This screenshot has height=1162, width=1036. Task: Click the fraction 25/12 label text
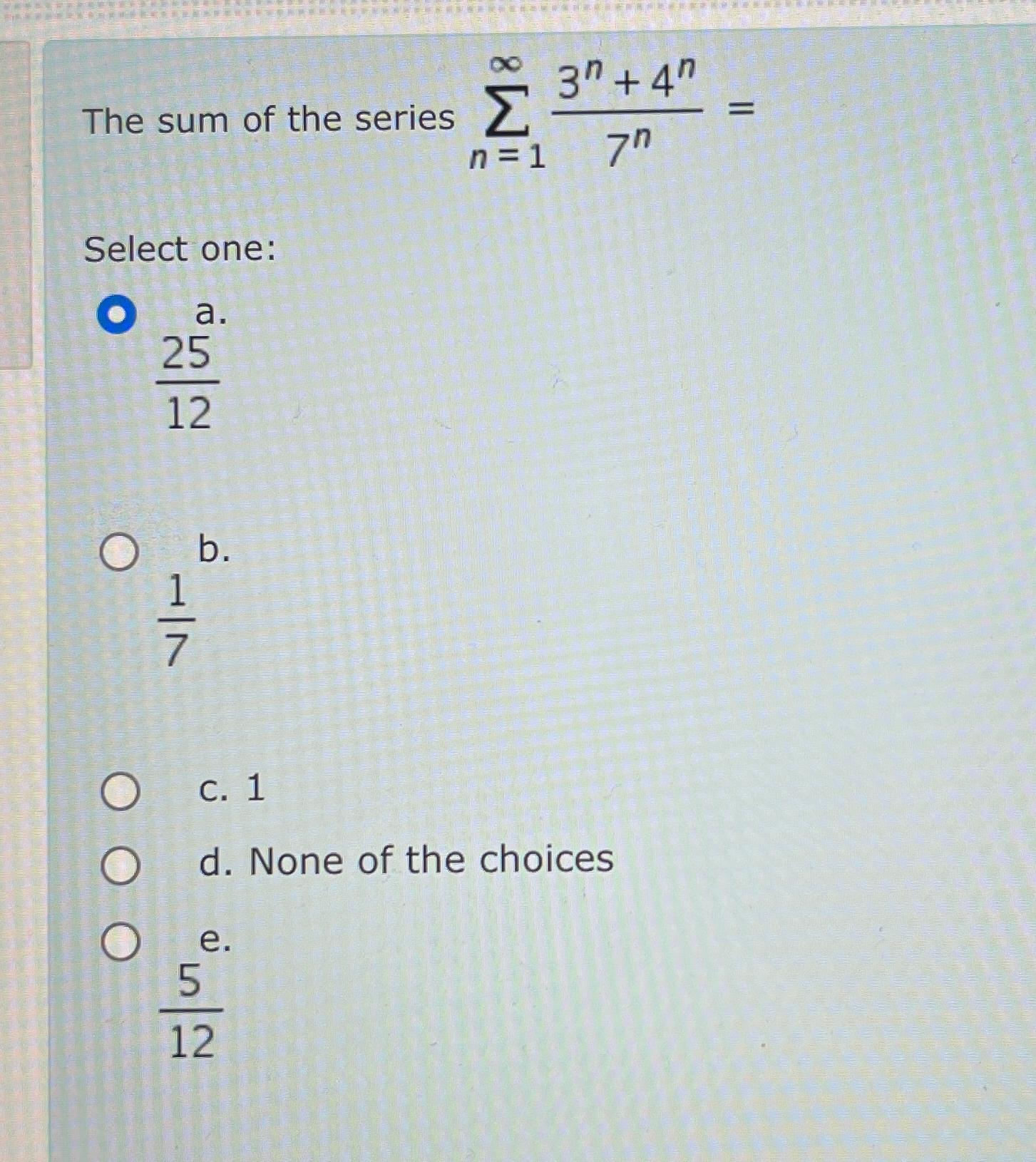click(188, 383)
